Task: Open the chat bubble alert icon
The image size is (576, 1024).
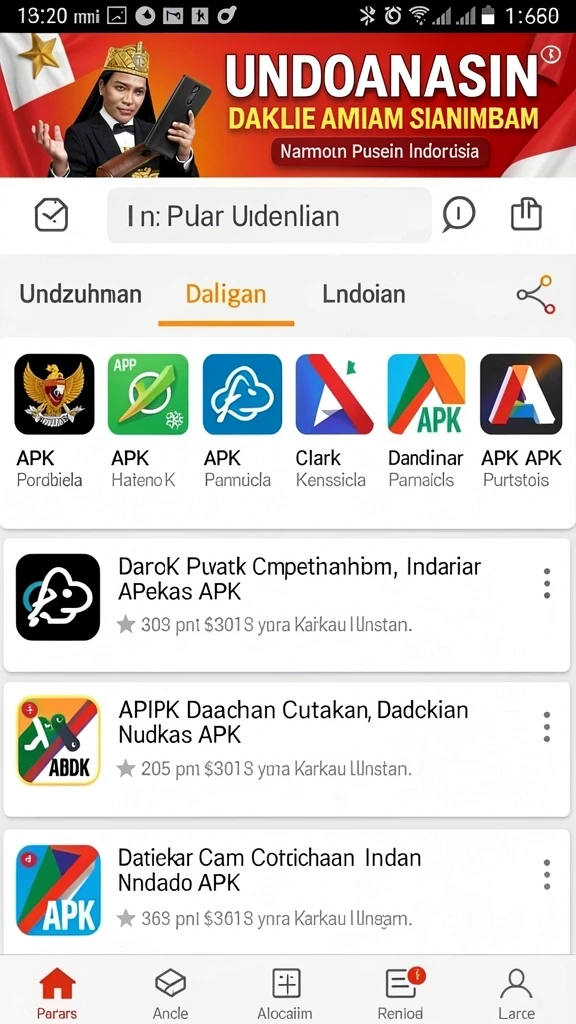Action: [458, 215]
